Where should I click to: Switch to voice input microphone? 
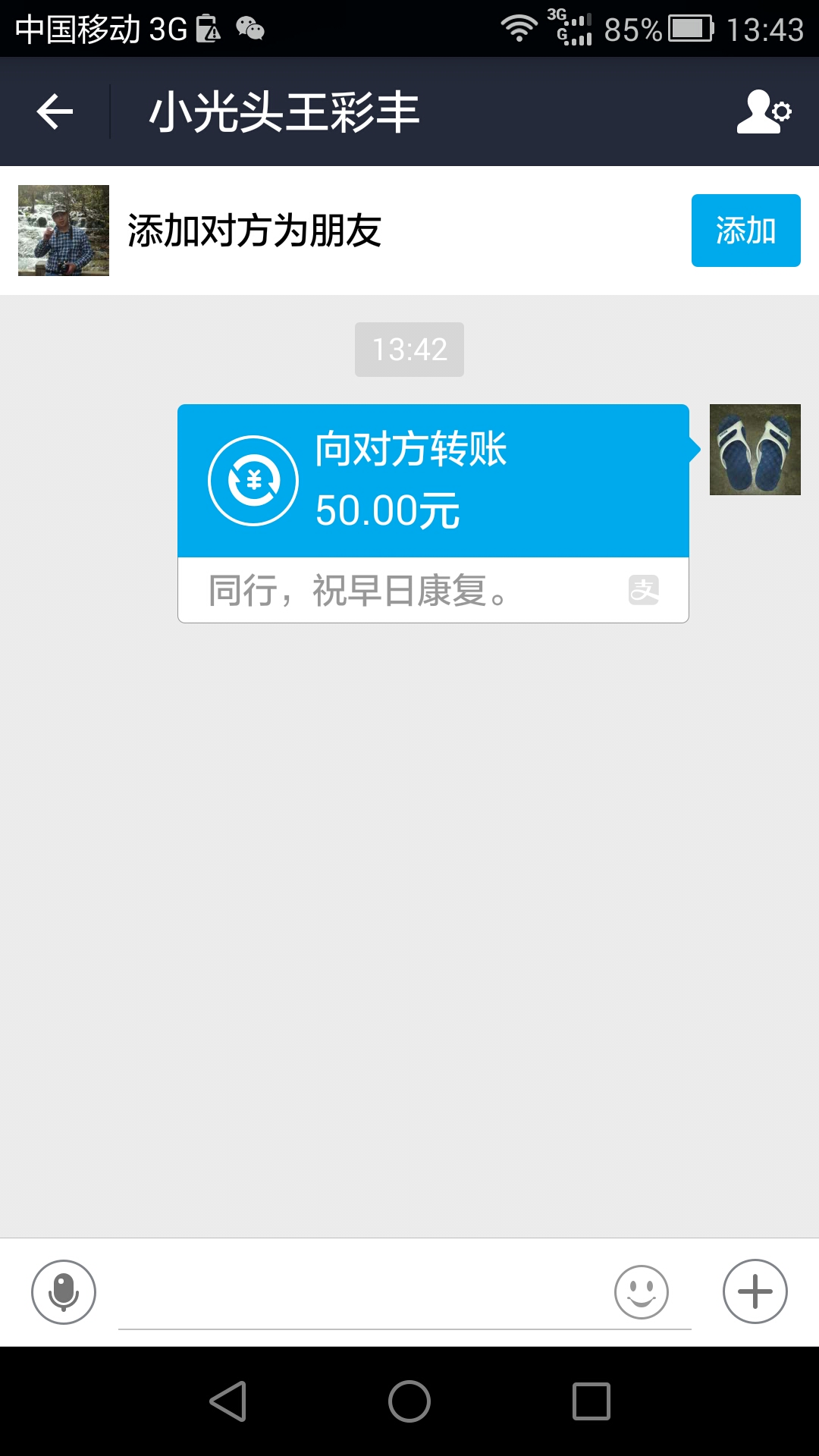pyautogui.click(x=64, y=1291)
